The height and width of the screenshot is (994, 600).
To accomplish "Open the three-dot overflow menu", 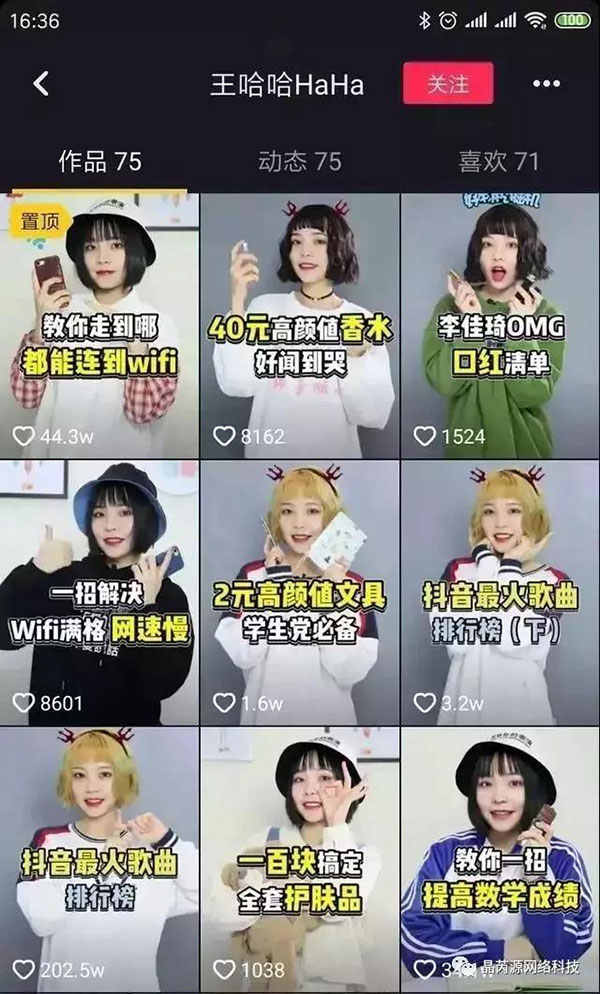I will point(547,84).
